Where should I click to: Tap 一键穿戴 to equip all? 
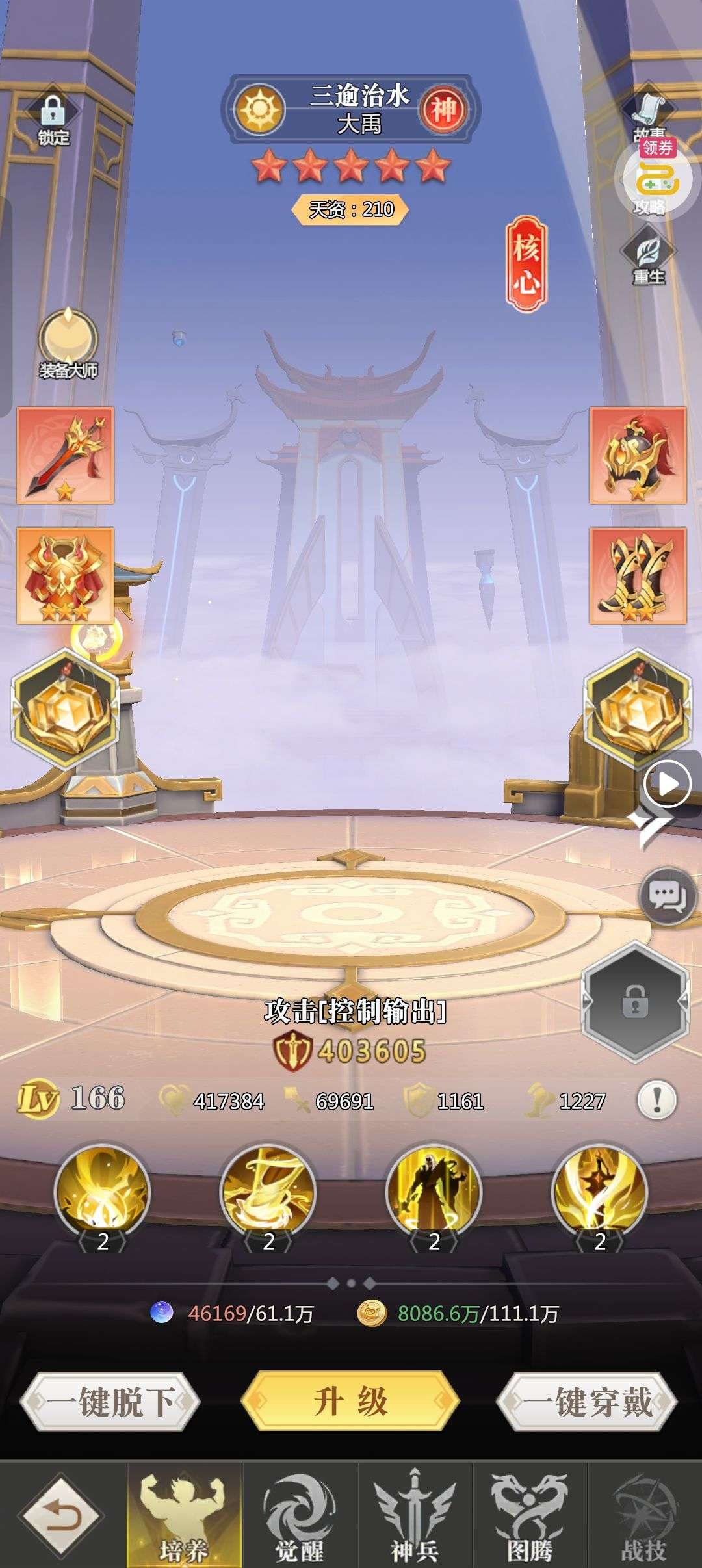click(x=587, y=1402)
